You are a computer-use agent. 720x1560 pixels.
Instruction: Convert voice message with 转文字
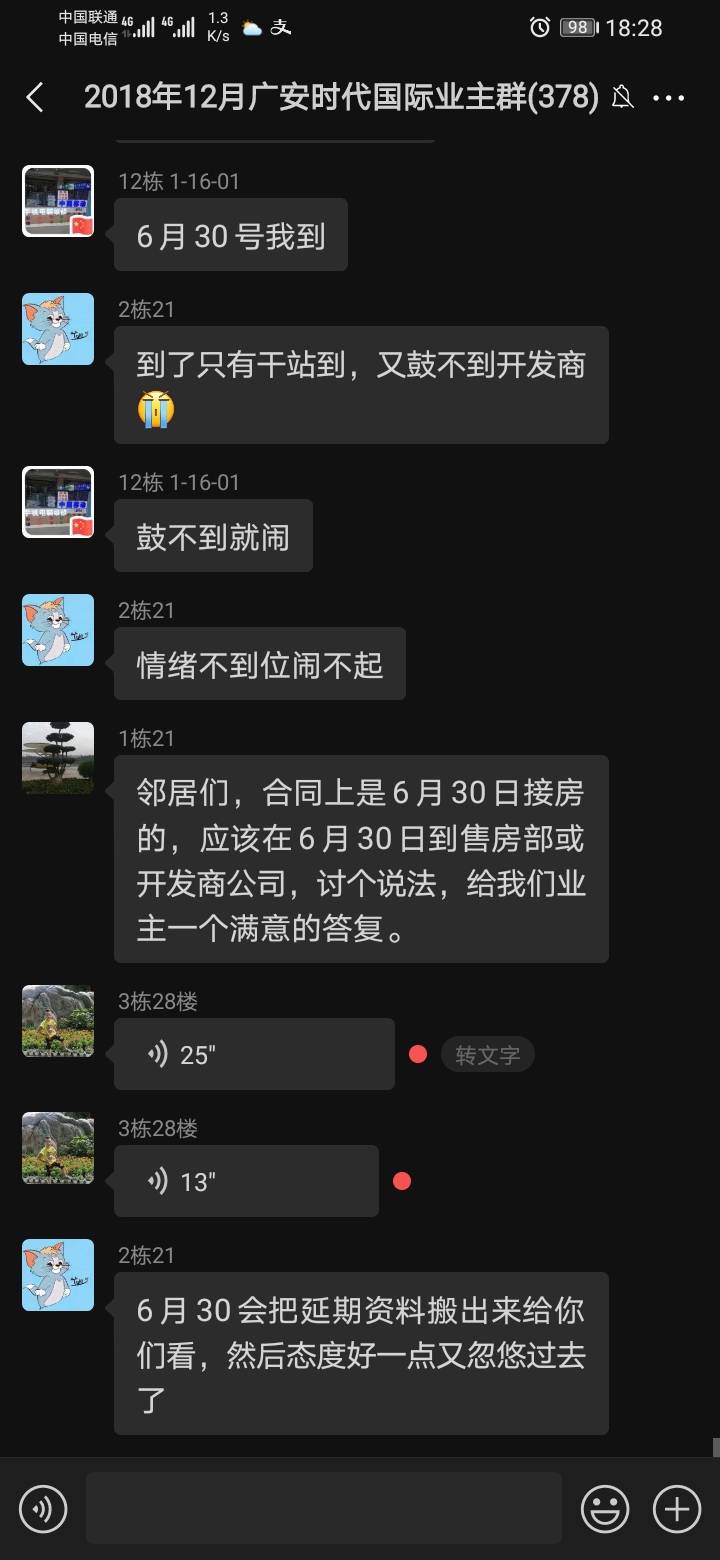click(x=487, y=1054)
